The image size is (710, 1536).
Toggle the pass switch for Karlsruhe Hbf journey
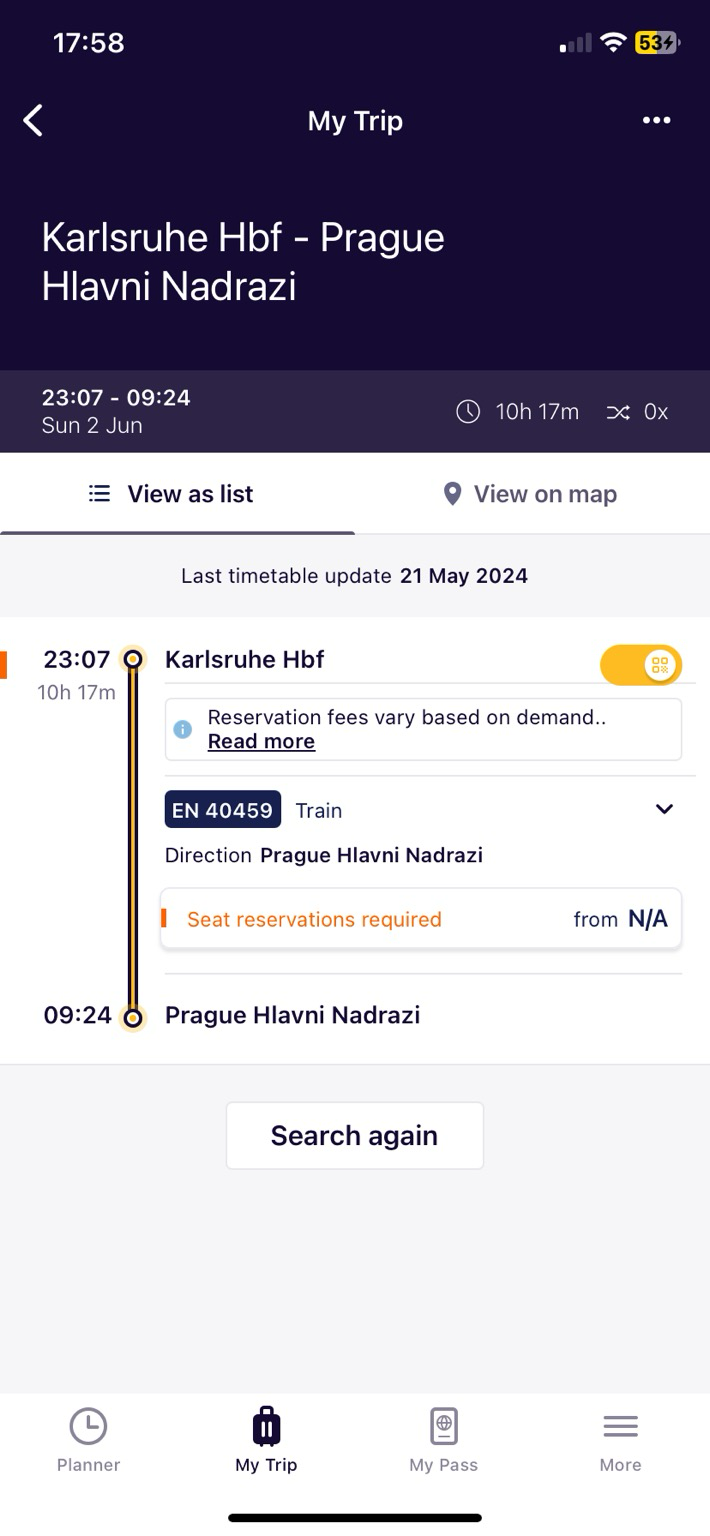coord(641,665)
